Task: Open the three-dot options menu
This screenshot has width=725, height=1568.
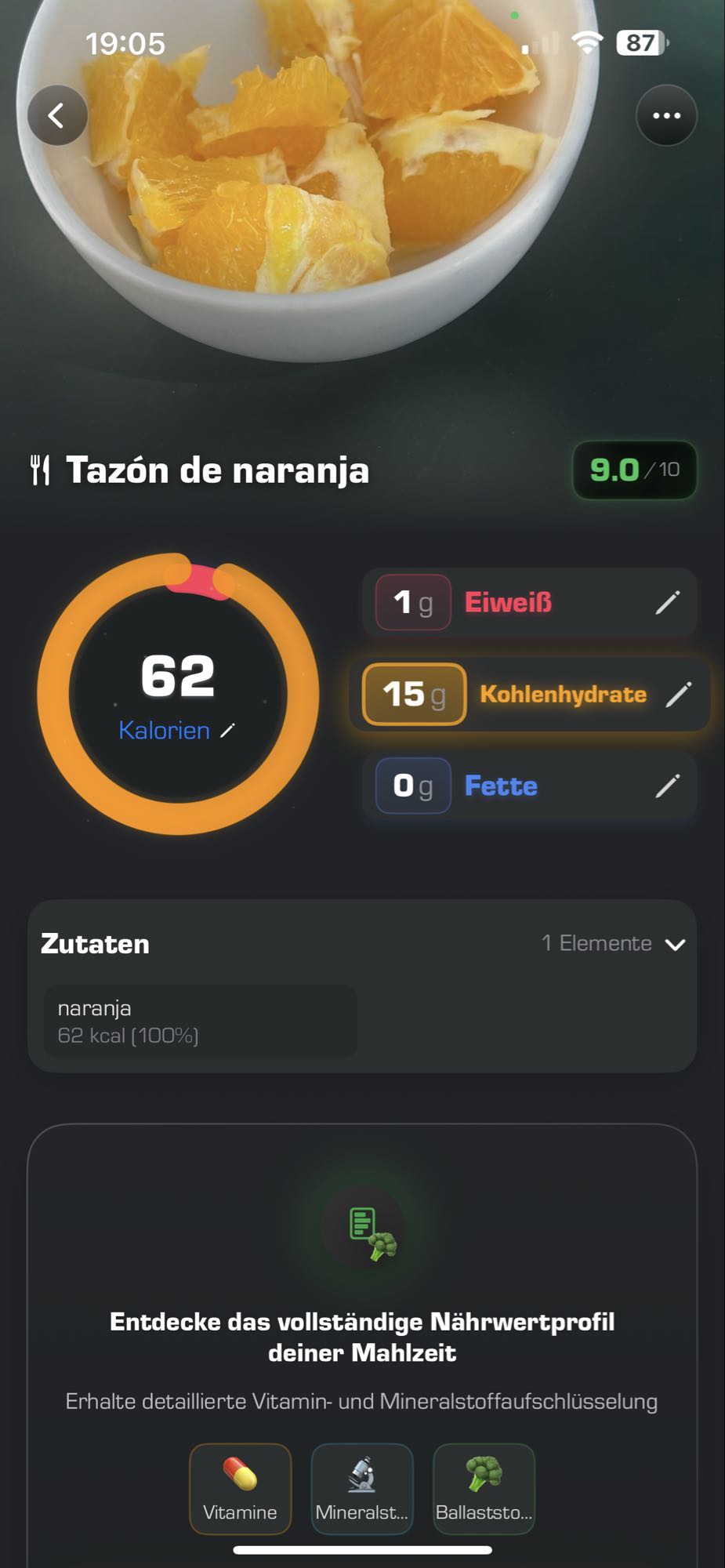Action: point(667,114)
